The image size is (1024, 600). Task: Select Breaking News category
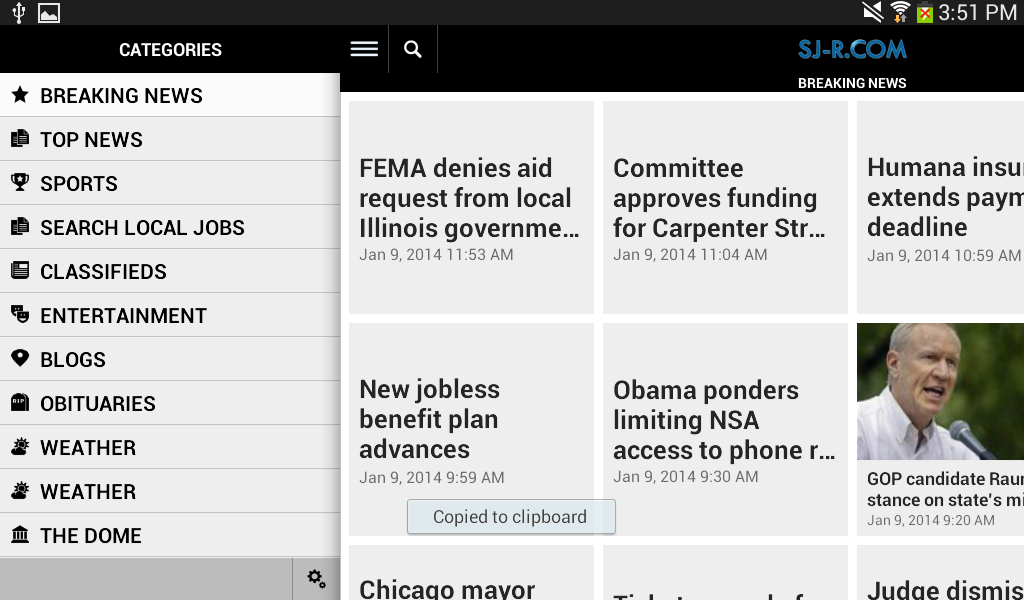pyautogui.click(x=170, y=96)
